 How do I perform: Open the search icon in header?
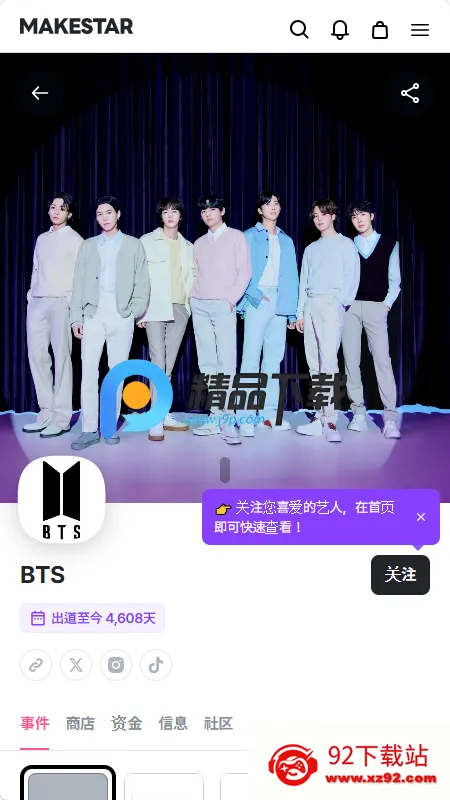(299, 30)
